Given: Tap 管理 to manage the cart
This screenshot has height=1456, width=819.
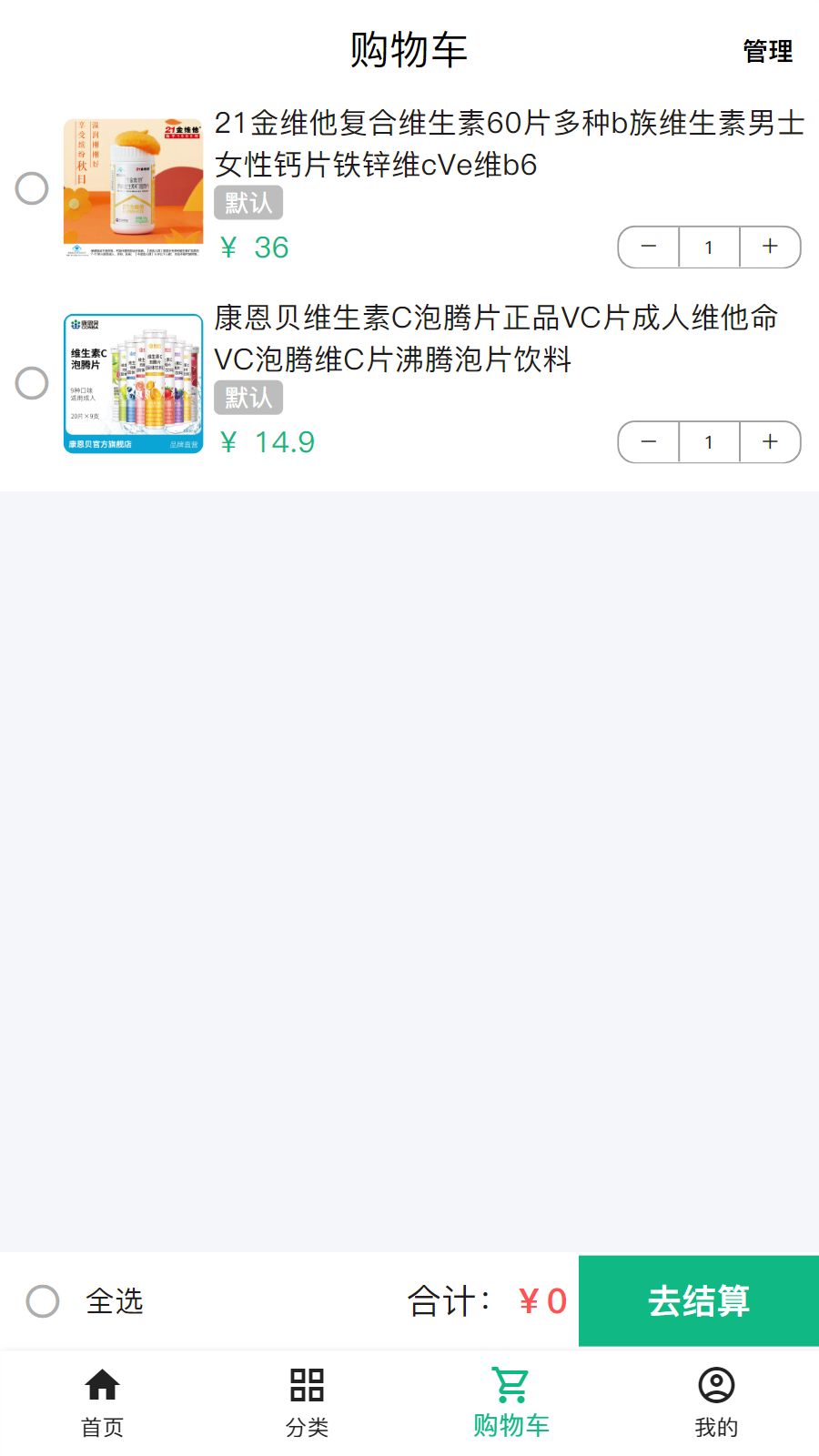Looking at the screenshot, I should [x=767, y=51].
